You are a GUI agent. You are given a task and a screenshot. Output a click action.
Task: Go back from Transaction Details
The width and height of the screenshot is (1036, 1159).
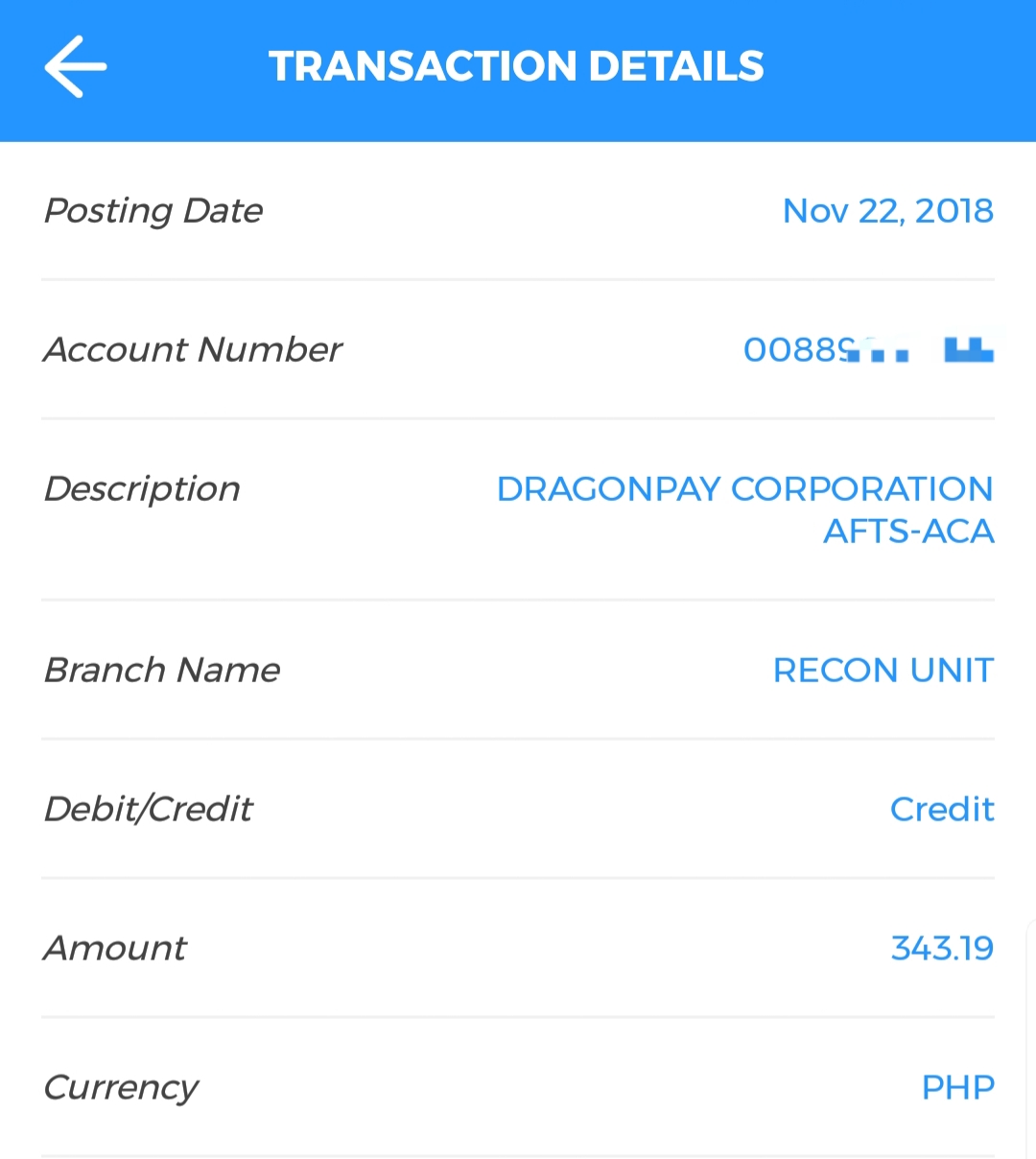pos(75,66)
